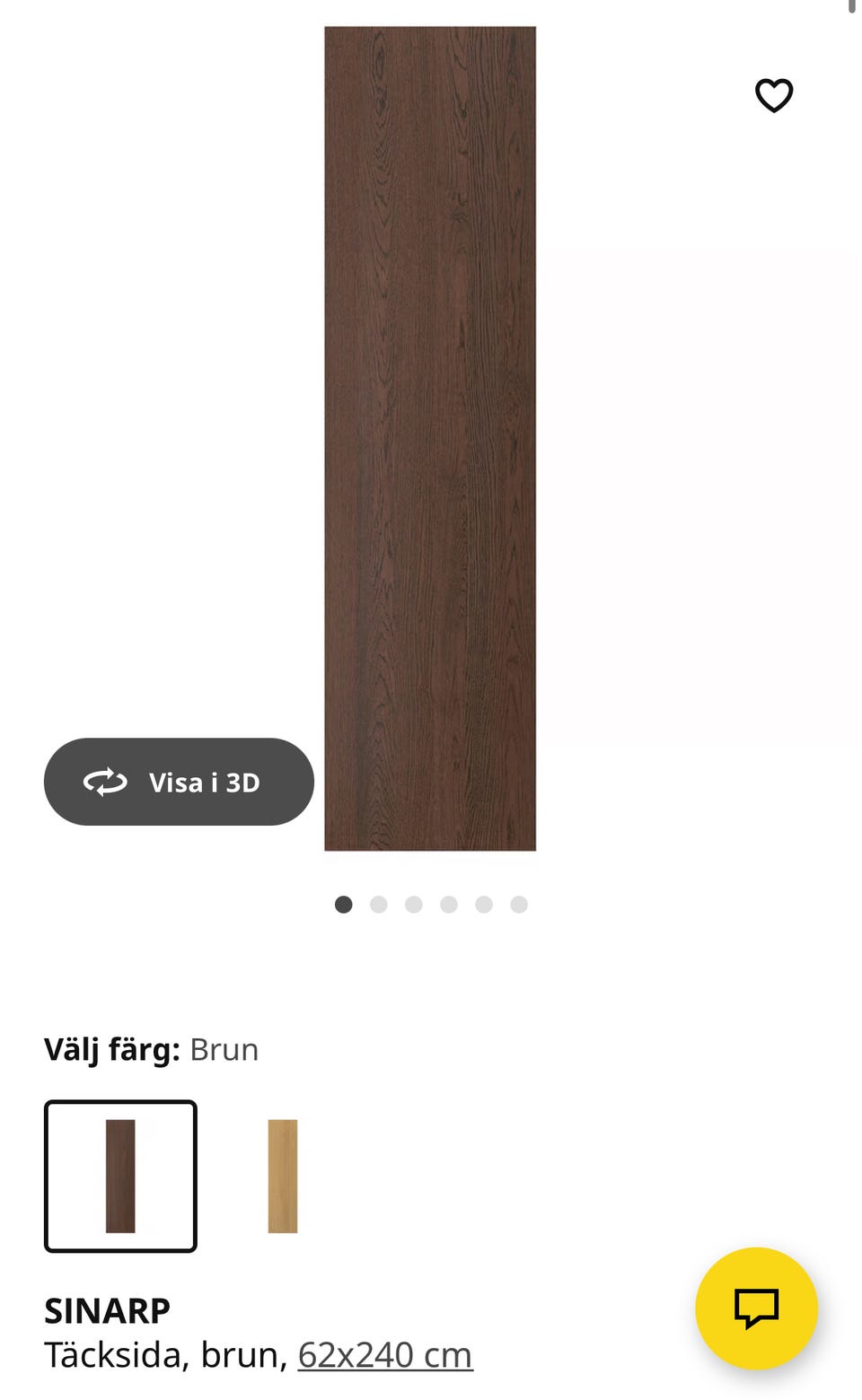The width and height of the screenshot is (862, 1400).
Task: Tap the SINARP product title
Action: [x=107, y=1310]
